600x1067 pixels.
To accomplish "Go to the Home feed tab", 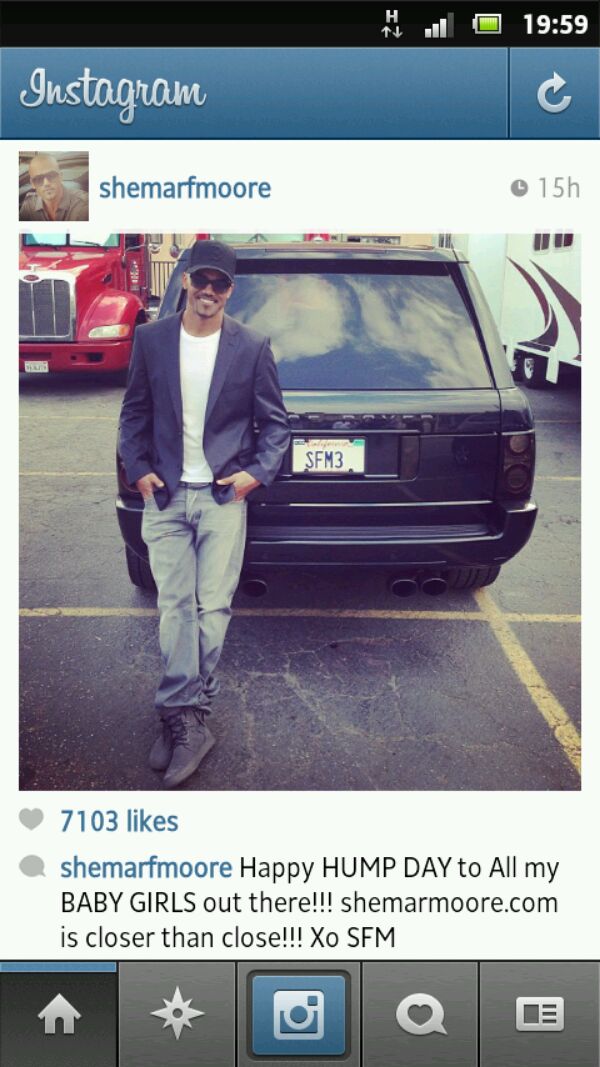I will [x=59, y=1014].
